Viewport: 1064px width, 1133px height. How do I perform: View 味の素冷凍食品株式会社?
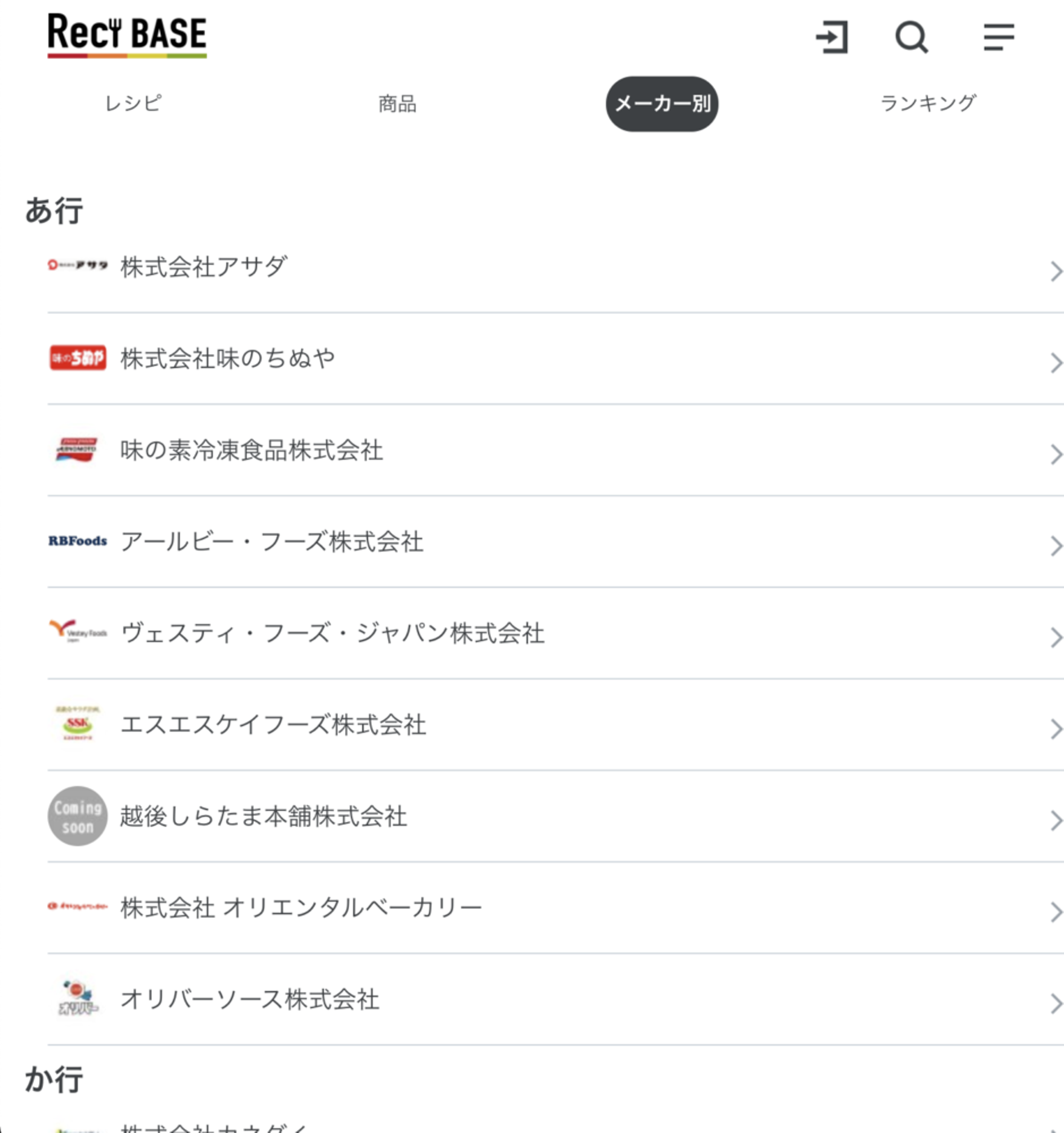click(251, 450)
